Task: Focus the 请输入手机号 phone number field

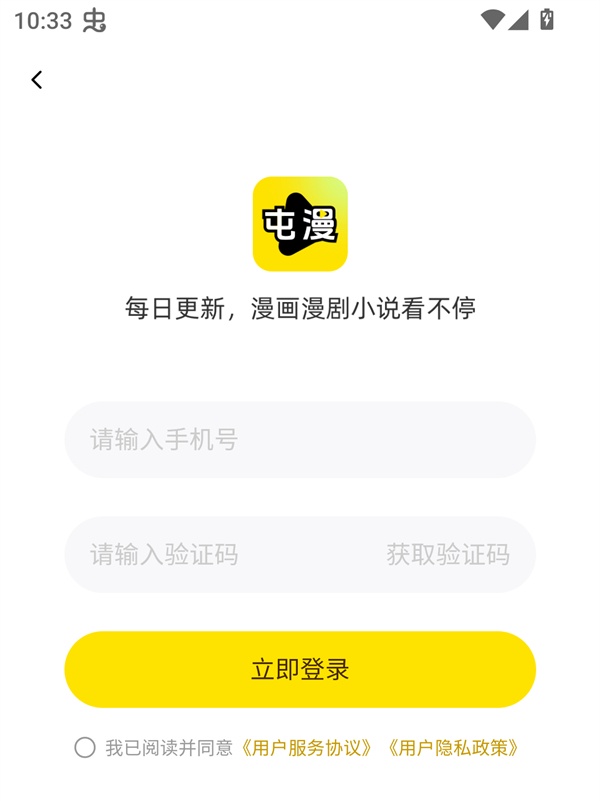Action: [x=300, y=440]
